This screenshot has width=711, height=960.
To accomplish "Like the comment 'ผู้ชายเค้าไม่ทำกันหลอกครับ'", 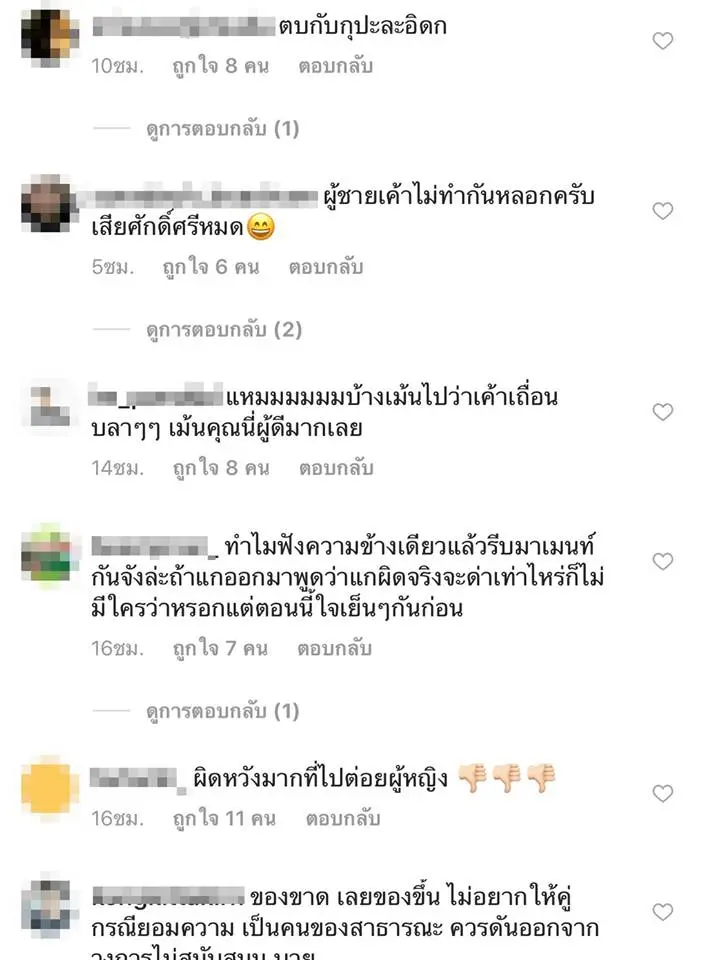I will pyautogui.click(x=662, y=211).
